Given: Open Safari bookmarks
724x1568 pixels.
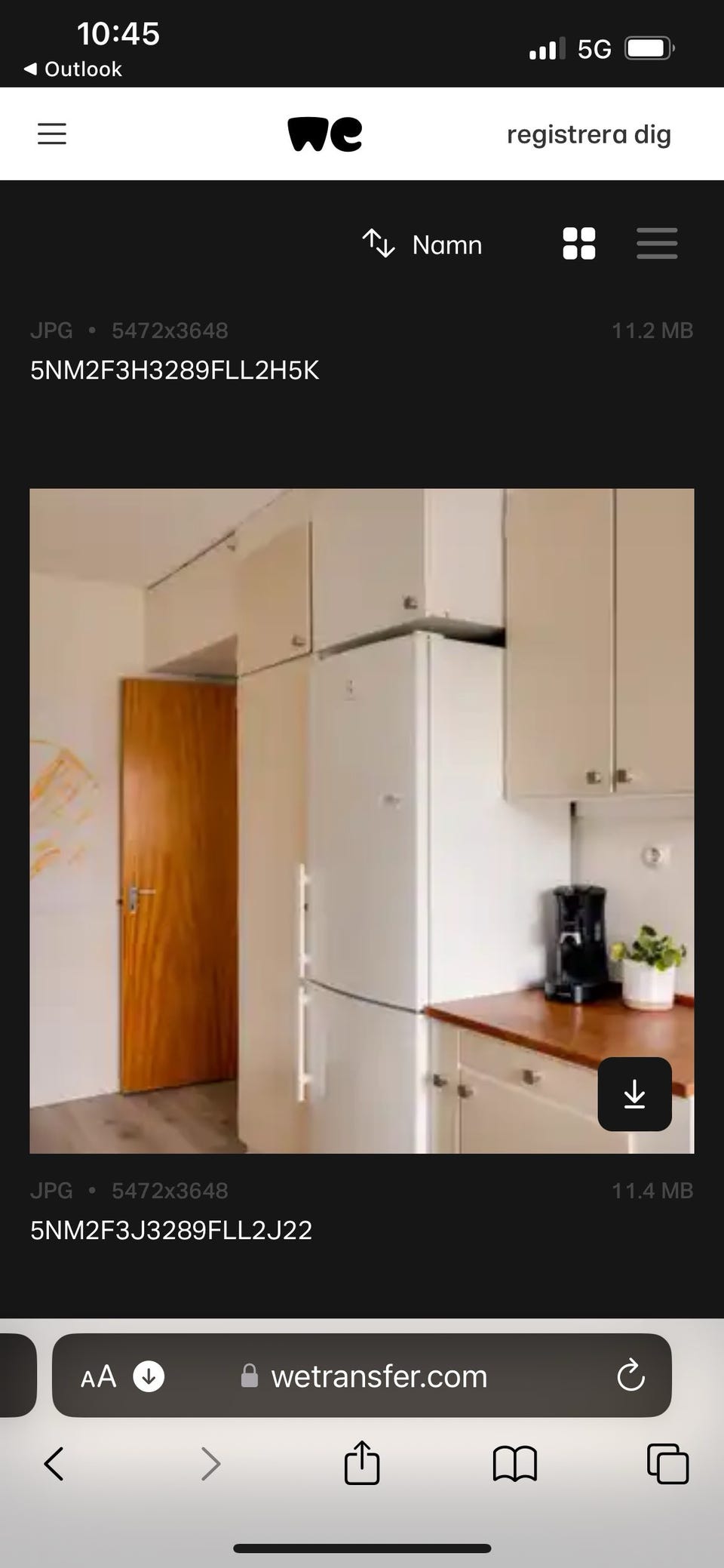Looking at the screenshot, I should pos(515,1464).
